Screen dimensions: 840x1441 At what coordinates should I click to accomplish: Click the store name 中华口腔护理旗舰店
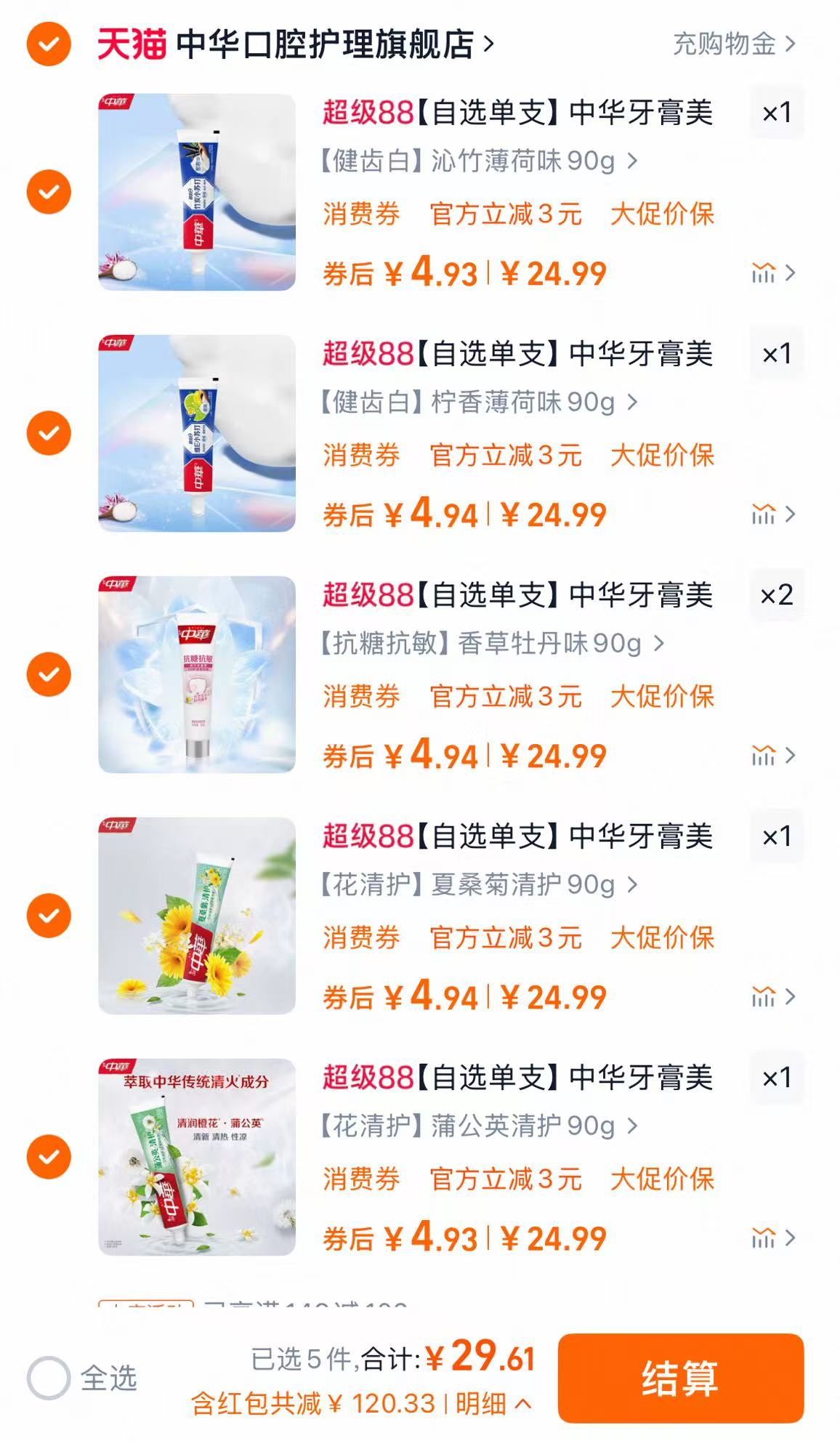(x=326, y=44)
